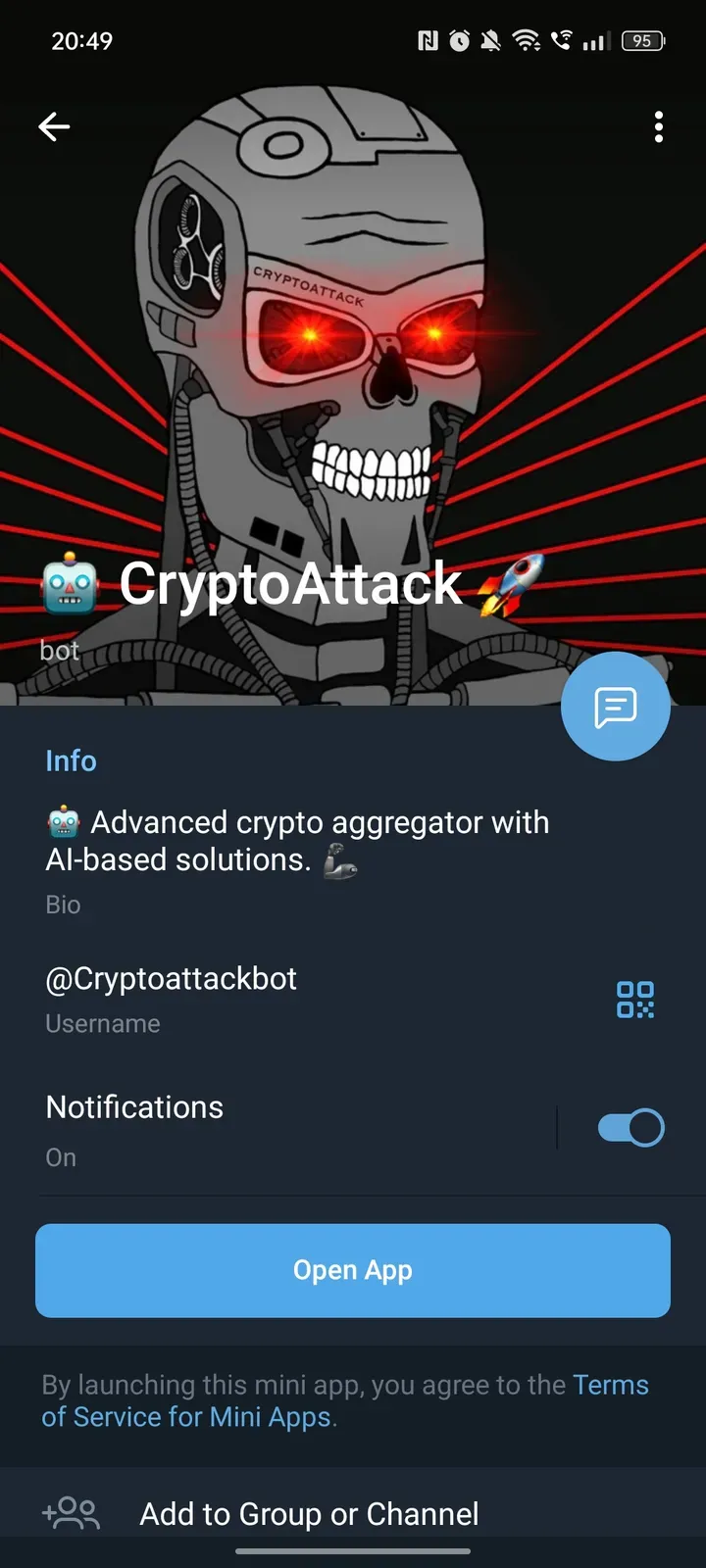
Task: Tap the blue message bubble to chat
Action: pyautogui.click(x=616, y=706)
